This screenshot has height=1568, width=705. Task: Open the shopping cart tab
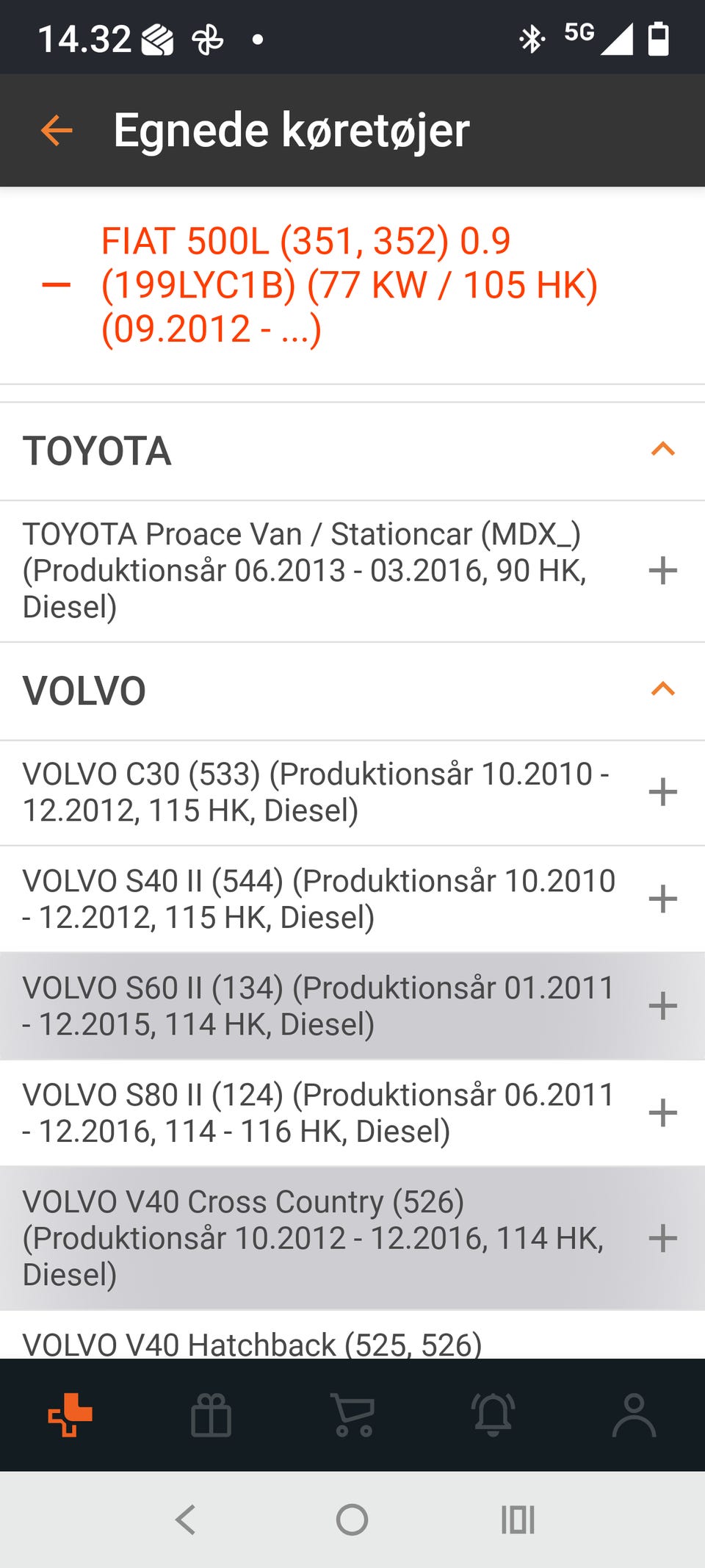tap(353, 1414)
